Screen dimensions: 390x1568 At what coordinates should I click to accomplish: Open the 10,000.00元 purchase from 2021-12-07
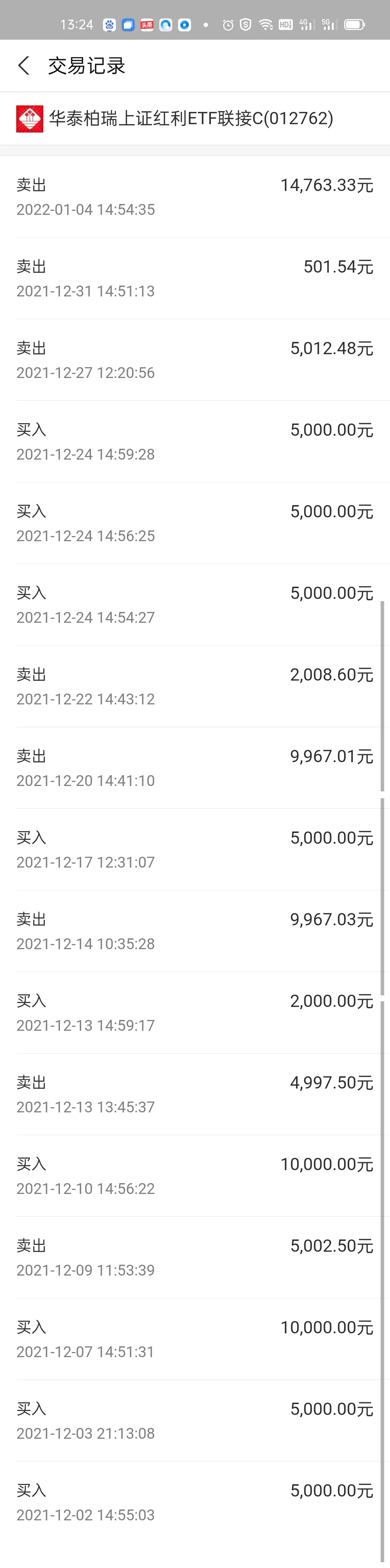coord(195,1338)
